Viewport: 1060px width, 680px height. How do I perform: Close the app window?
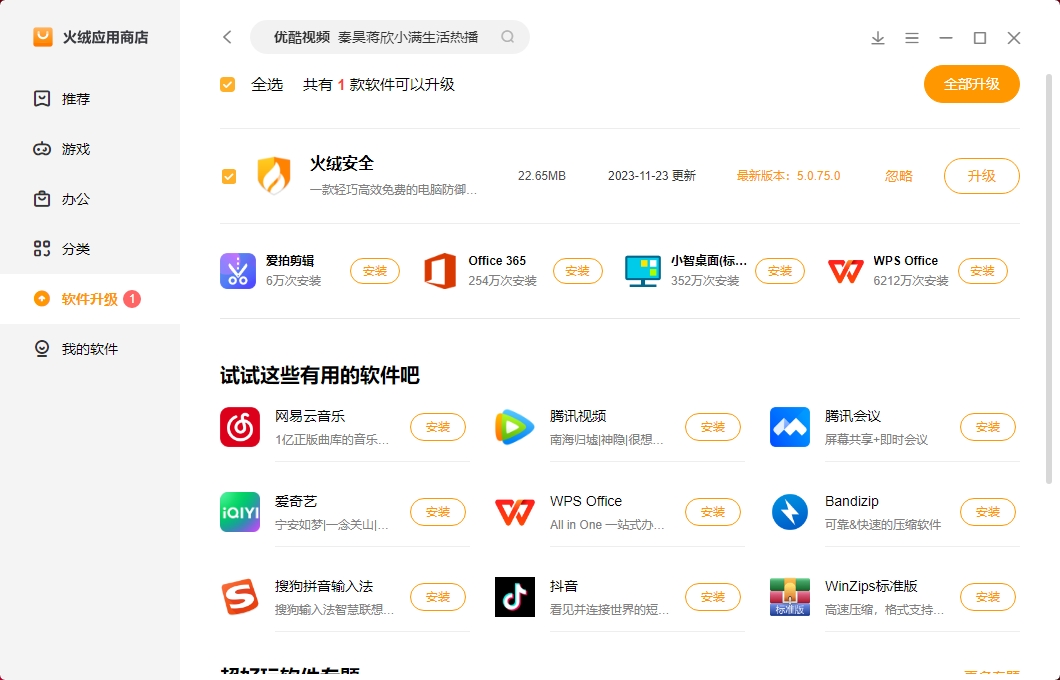click(1014, 38)
